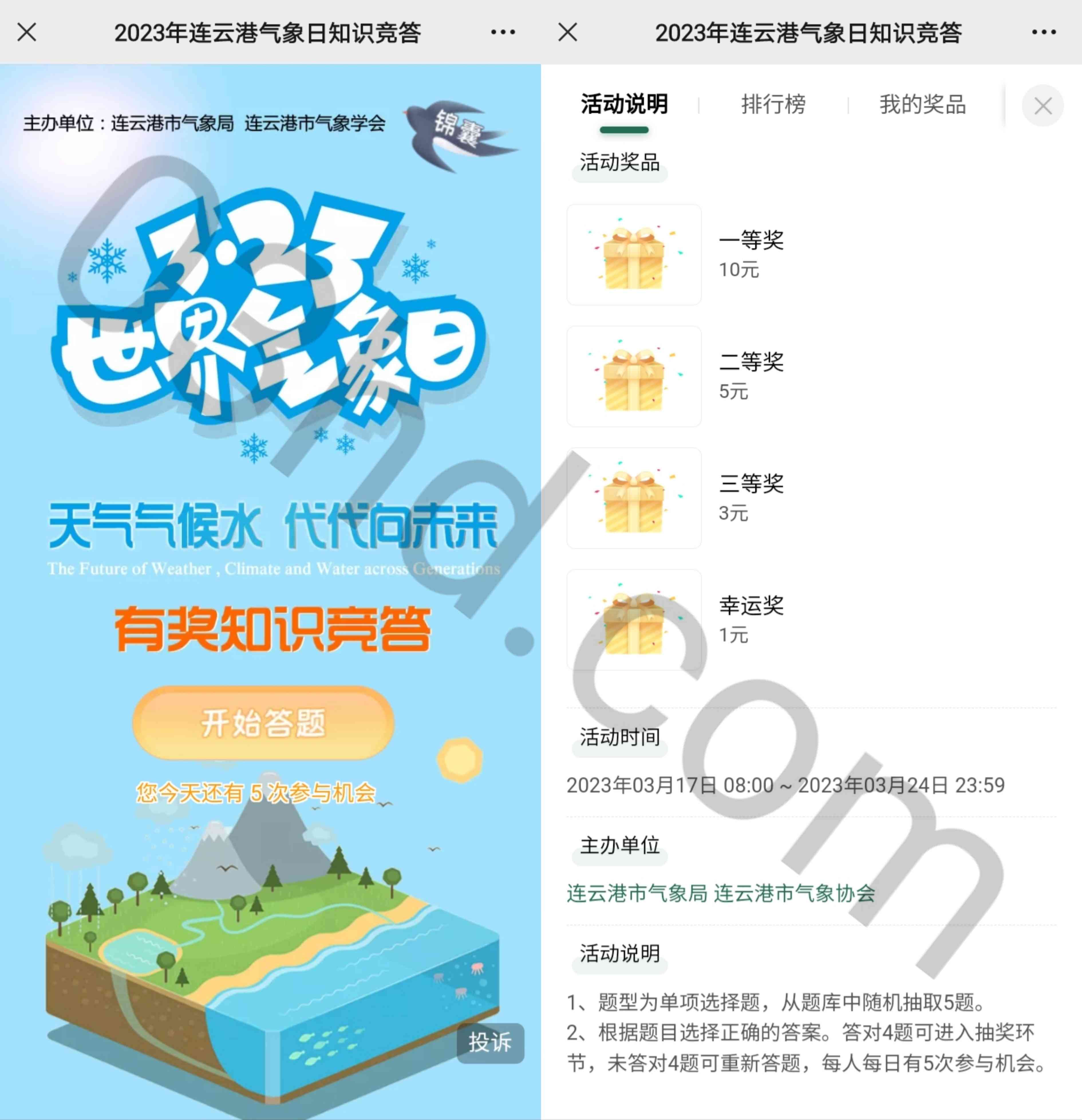Switch to the 排行榜 tab

coord(773,104)
